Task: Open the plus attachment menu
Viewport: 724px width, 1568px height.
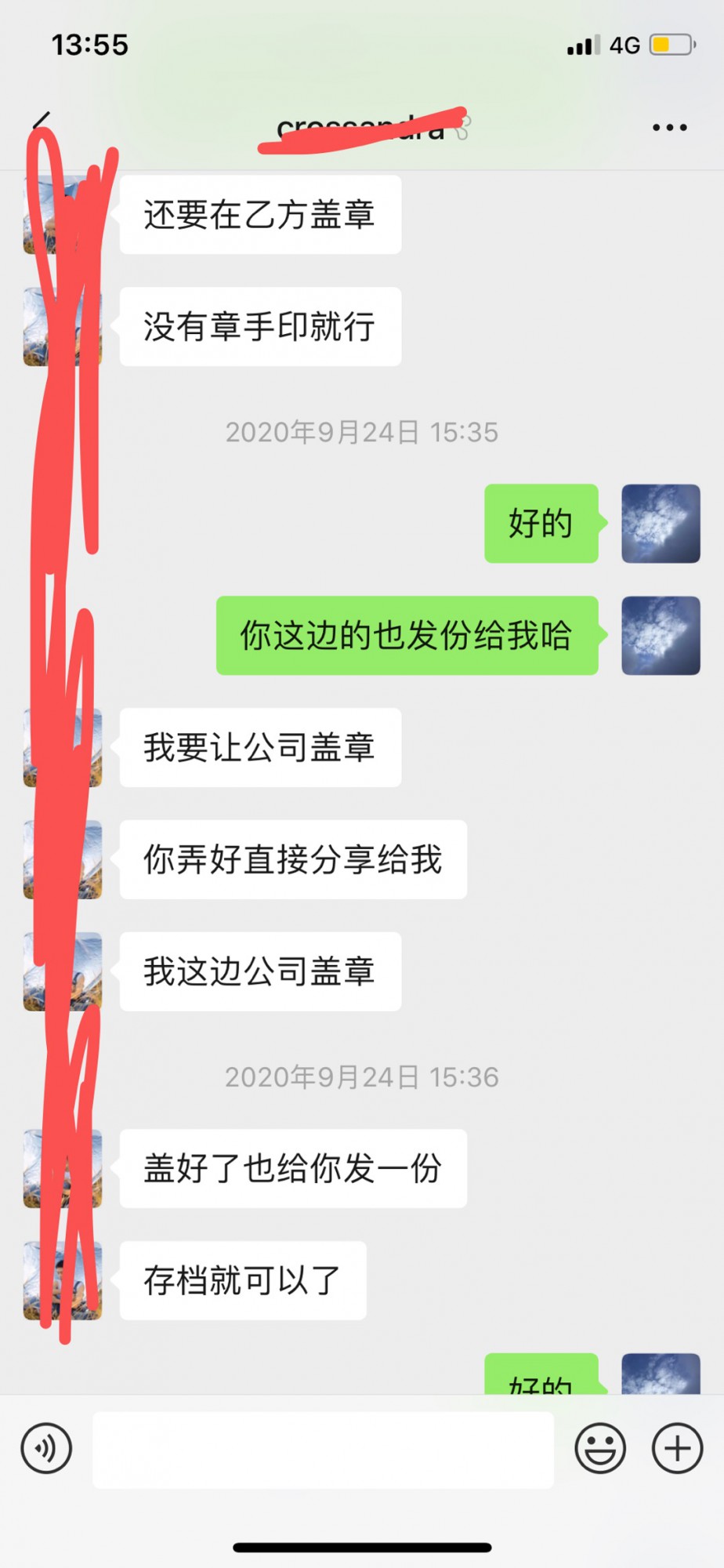Action: pyautogui.click(x=677, y=1448)
